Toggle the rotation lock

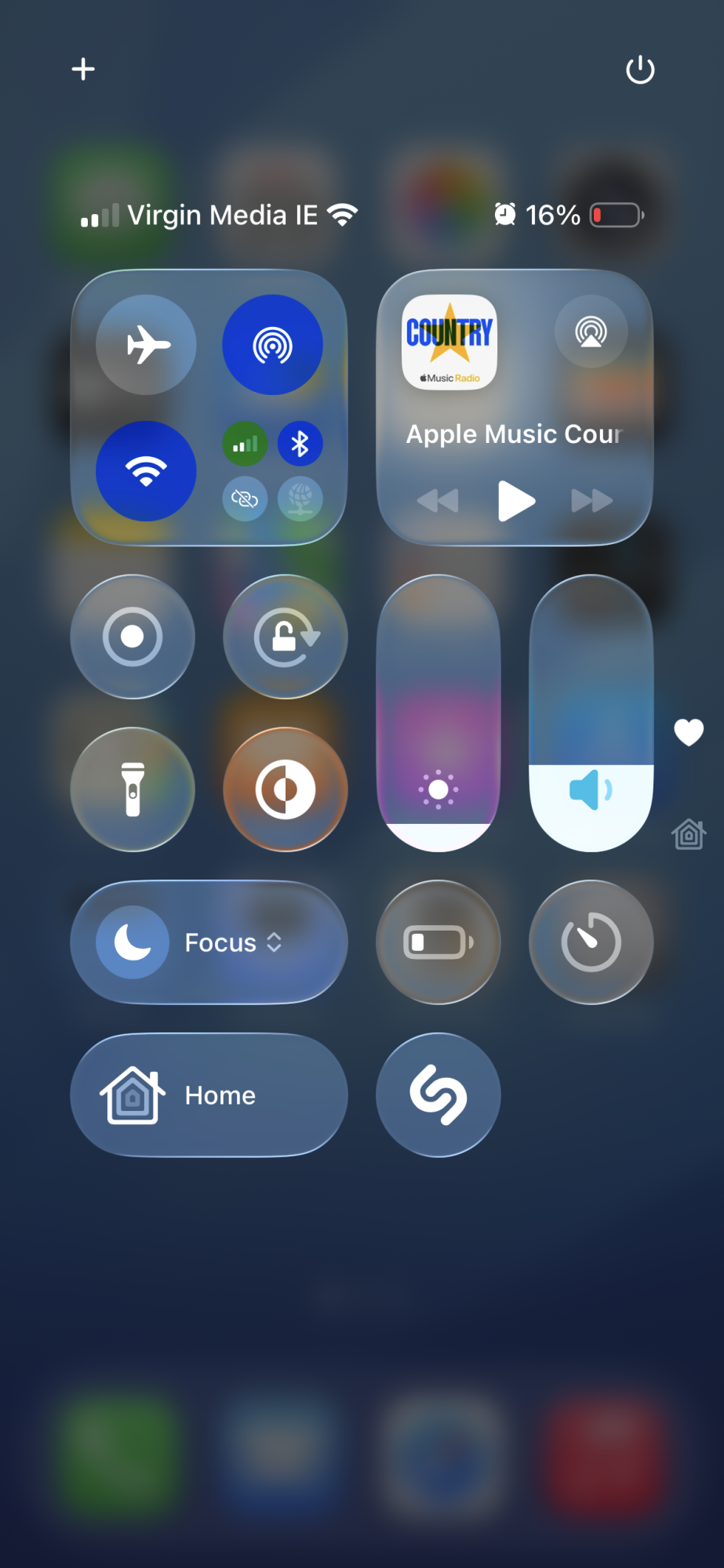(x=286, y=637)
